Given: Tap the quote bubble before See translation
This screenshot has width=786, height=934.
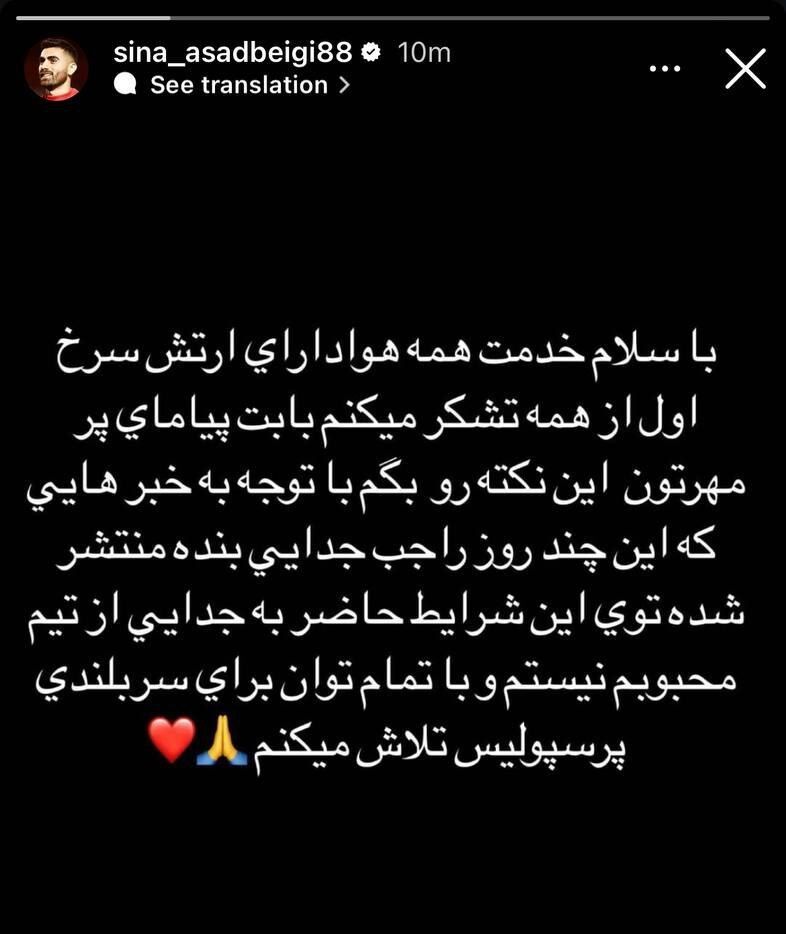Looking at the screenshot, I should pos(126,85).
